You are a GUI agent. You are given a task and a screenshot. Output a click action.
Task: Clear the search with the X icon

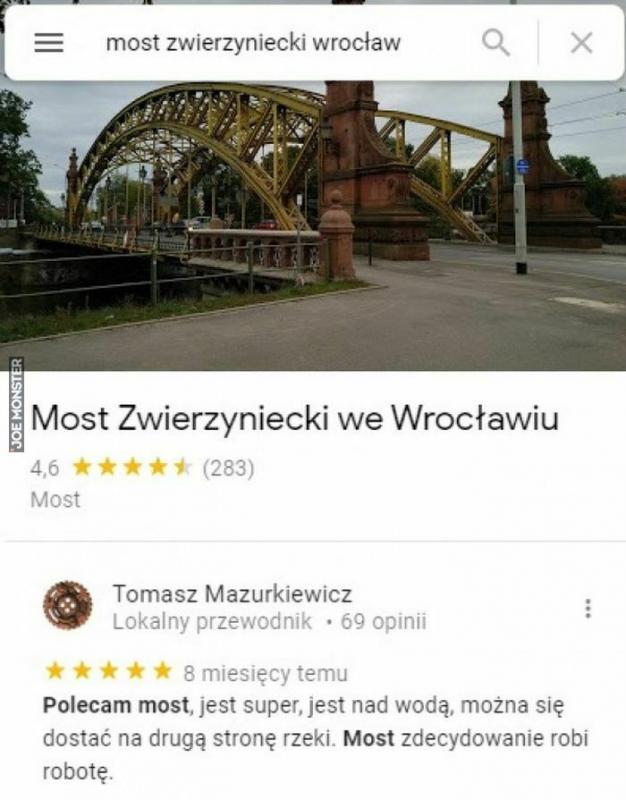581,42
